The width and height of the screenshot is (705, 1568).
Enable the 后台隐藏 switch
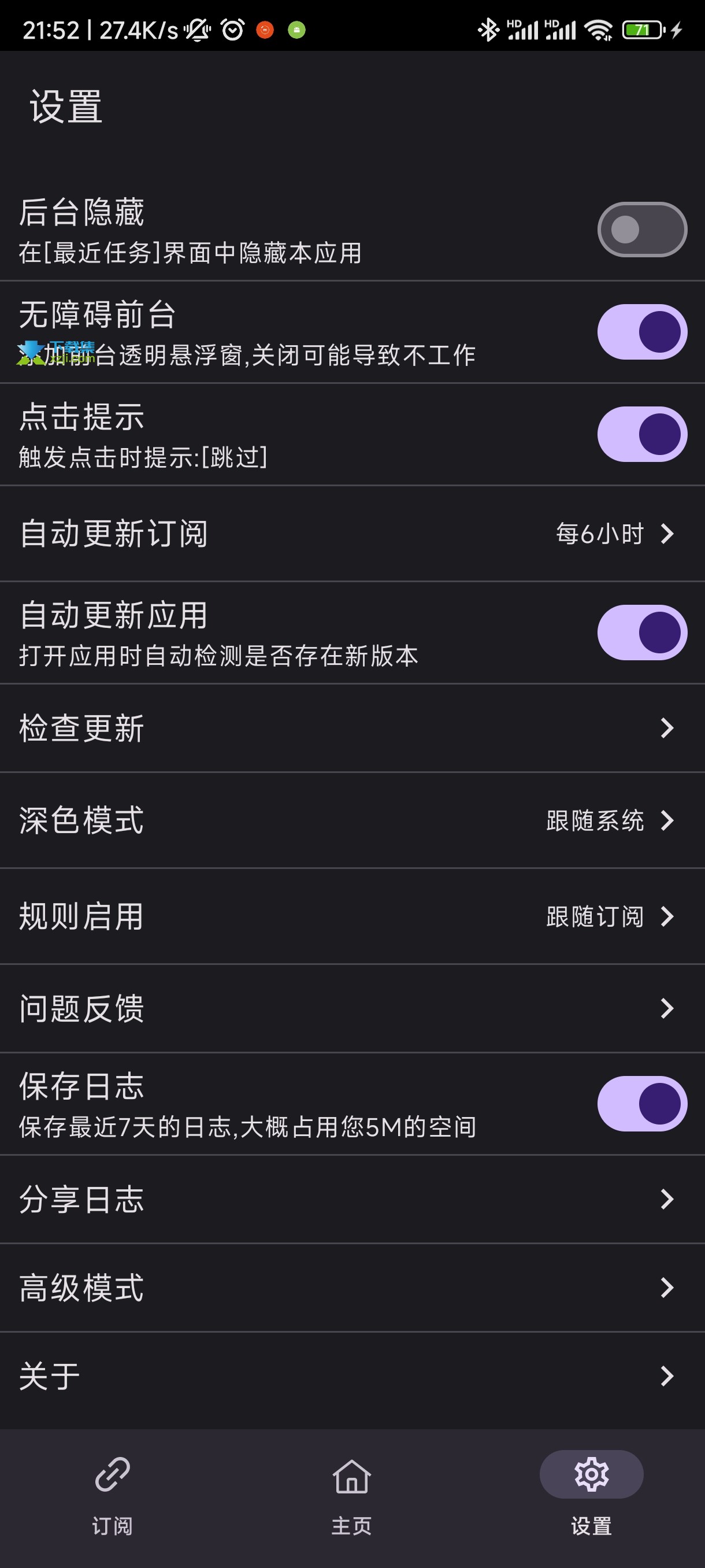[x=642, y=230]
